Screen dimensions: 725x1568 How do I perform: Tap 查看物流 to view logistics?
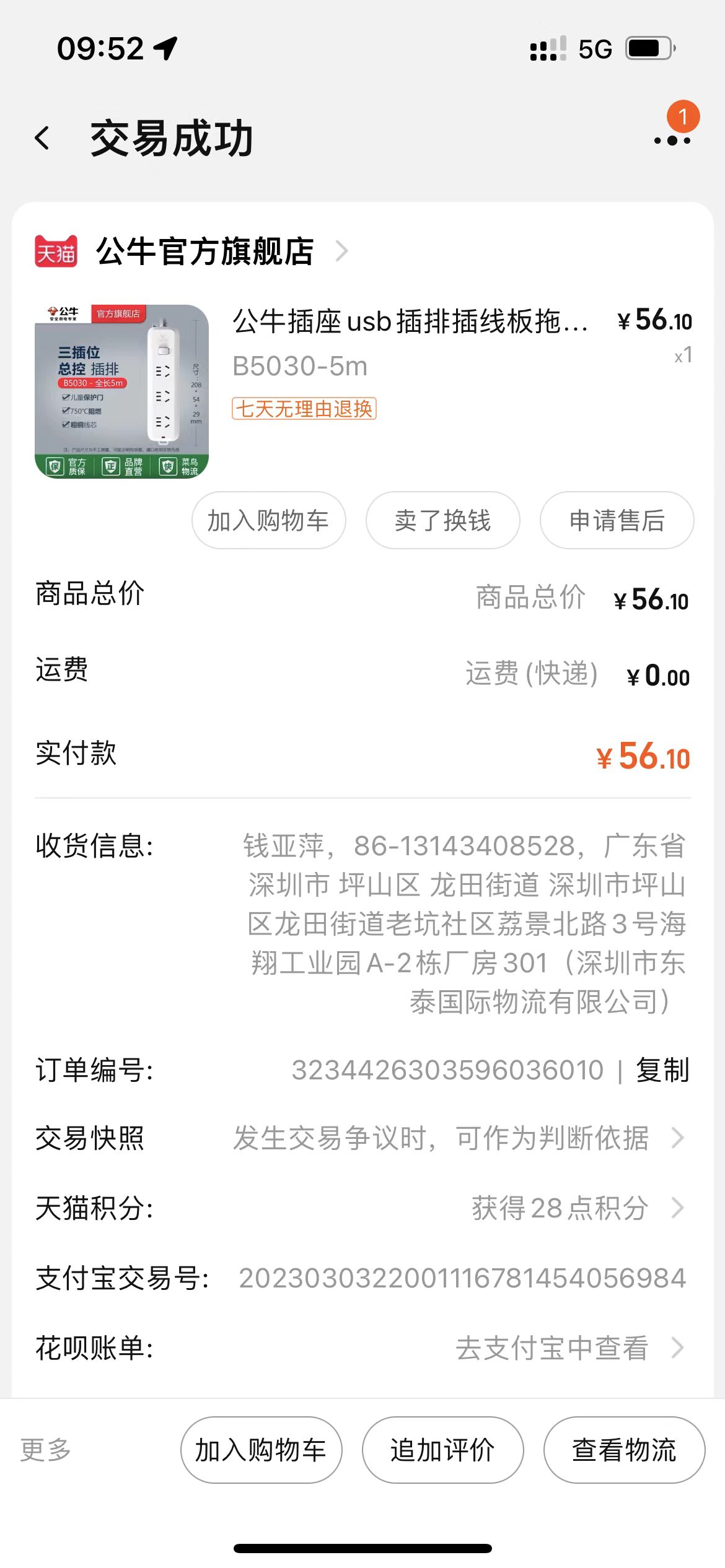[624, 1450]
